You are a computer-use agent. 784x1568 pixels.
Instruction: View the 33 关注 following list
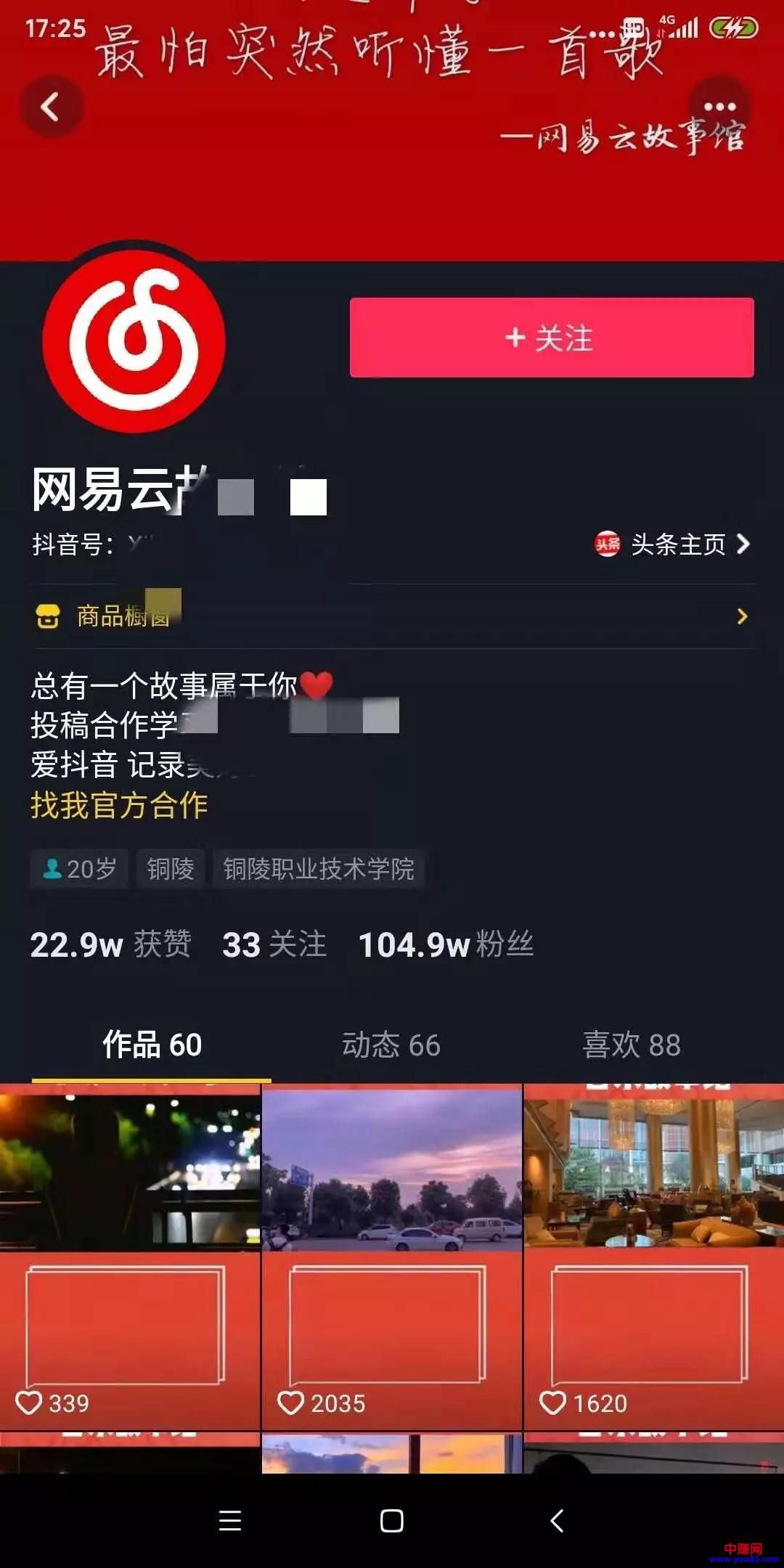[x=274, y=944]
